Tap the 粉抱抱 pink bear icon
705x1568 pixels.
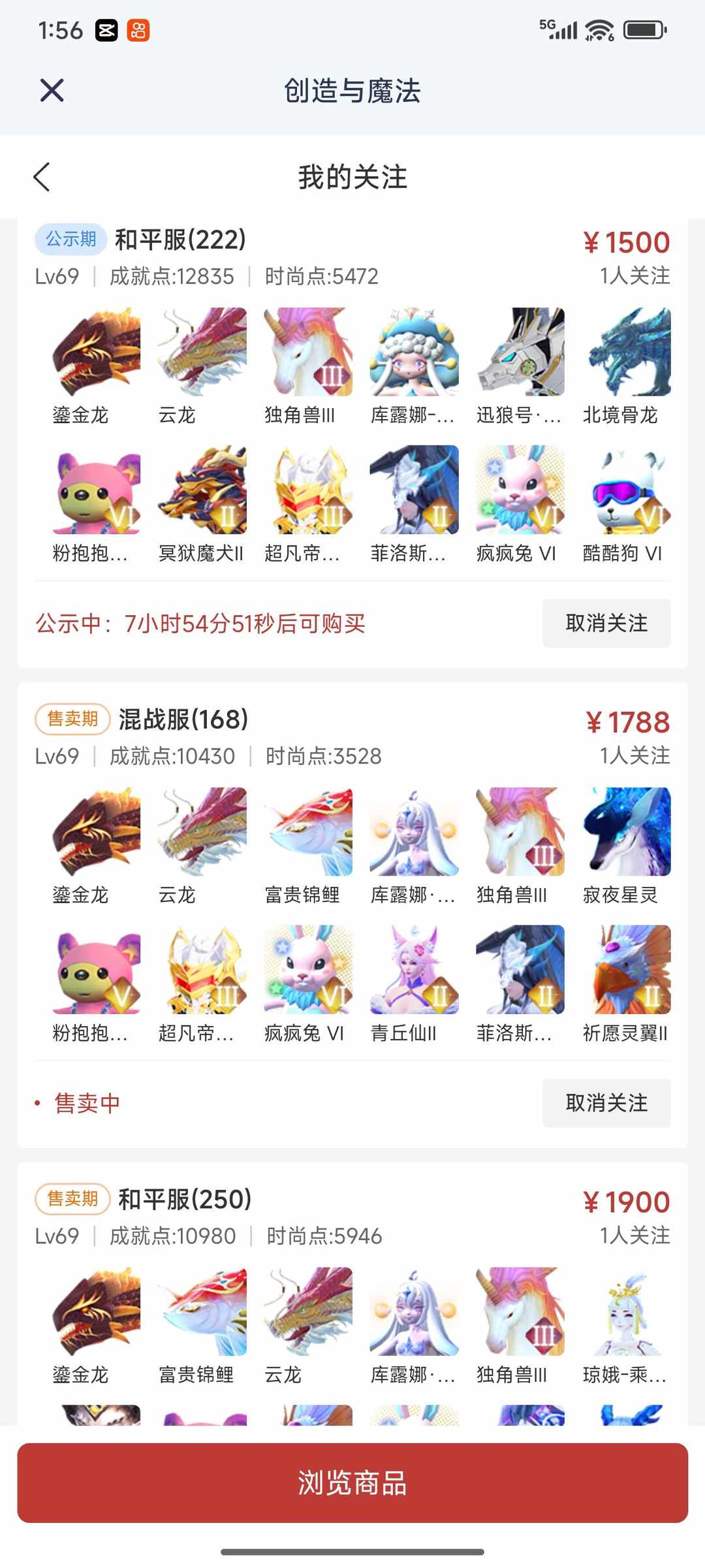click(x=95, y=490)
